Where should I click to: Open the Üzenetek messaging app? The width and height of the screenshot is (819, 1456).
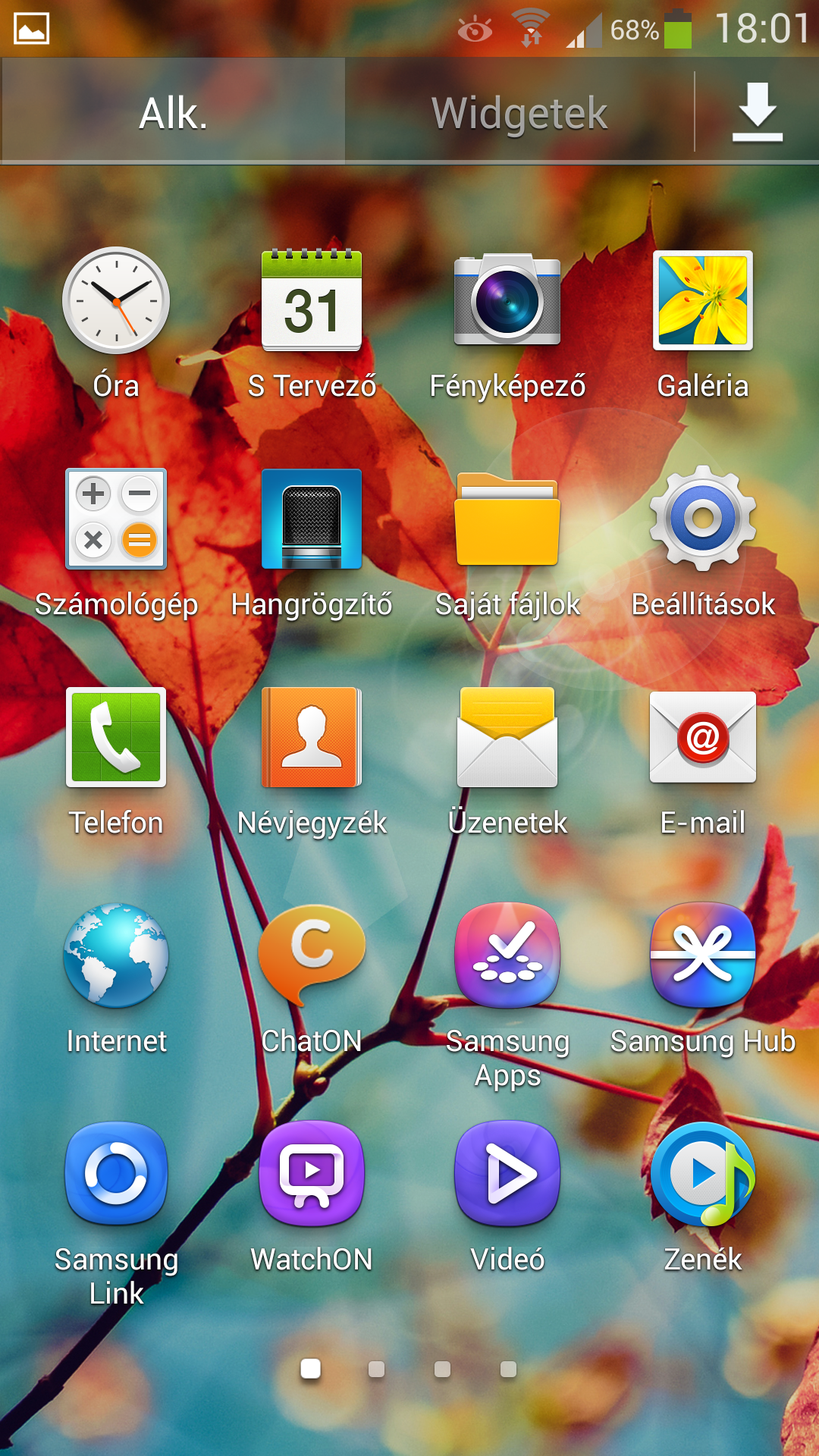point(507,737)
